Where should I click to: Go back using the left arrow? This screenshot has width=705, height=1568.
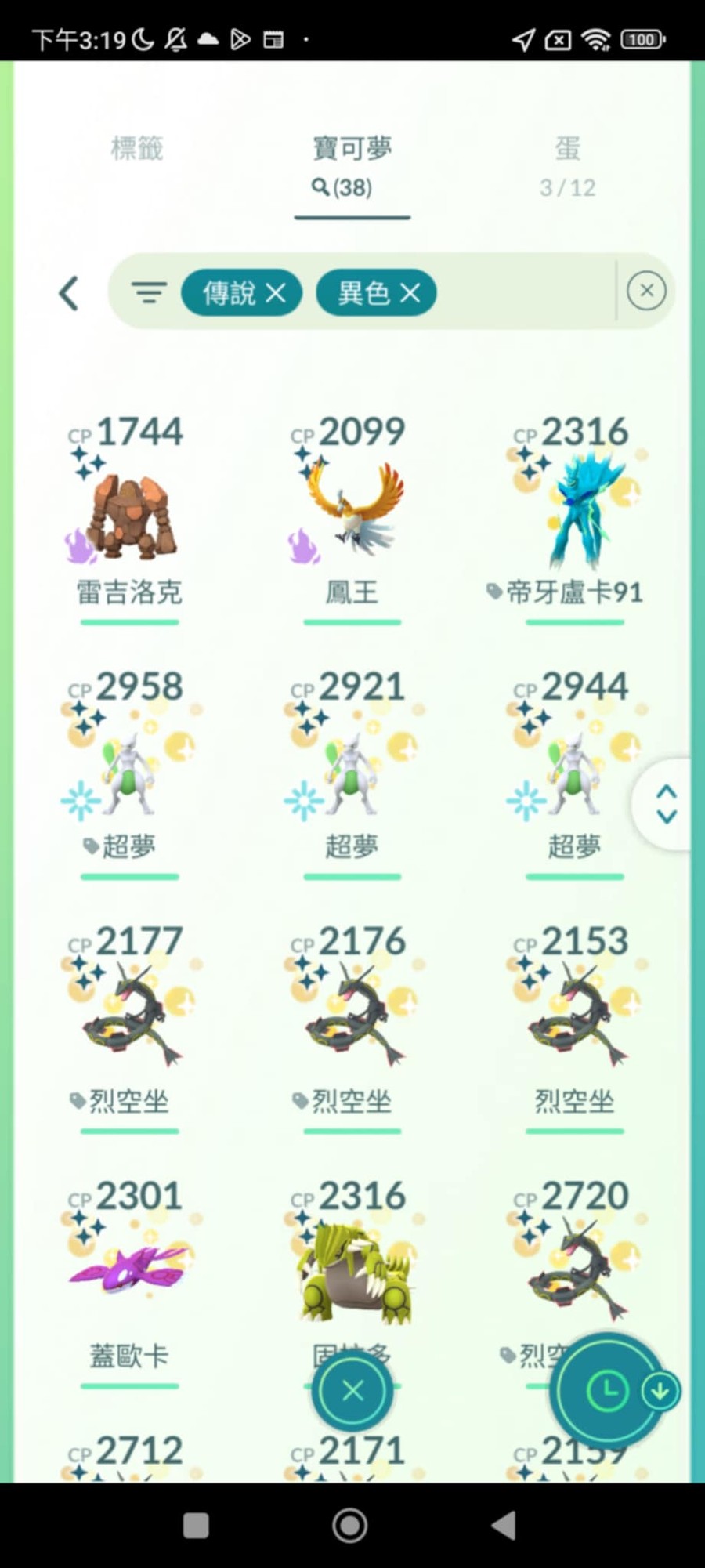click(69, 293)
